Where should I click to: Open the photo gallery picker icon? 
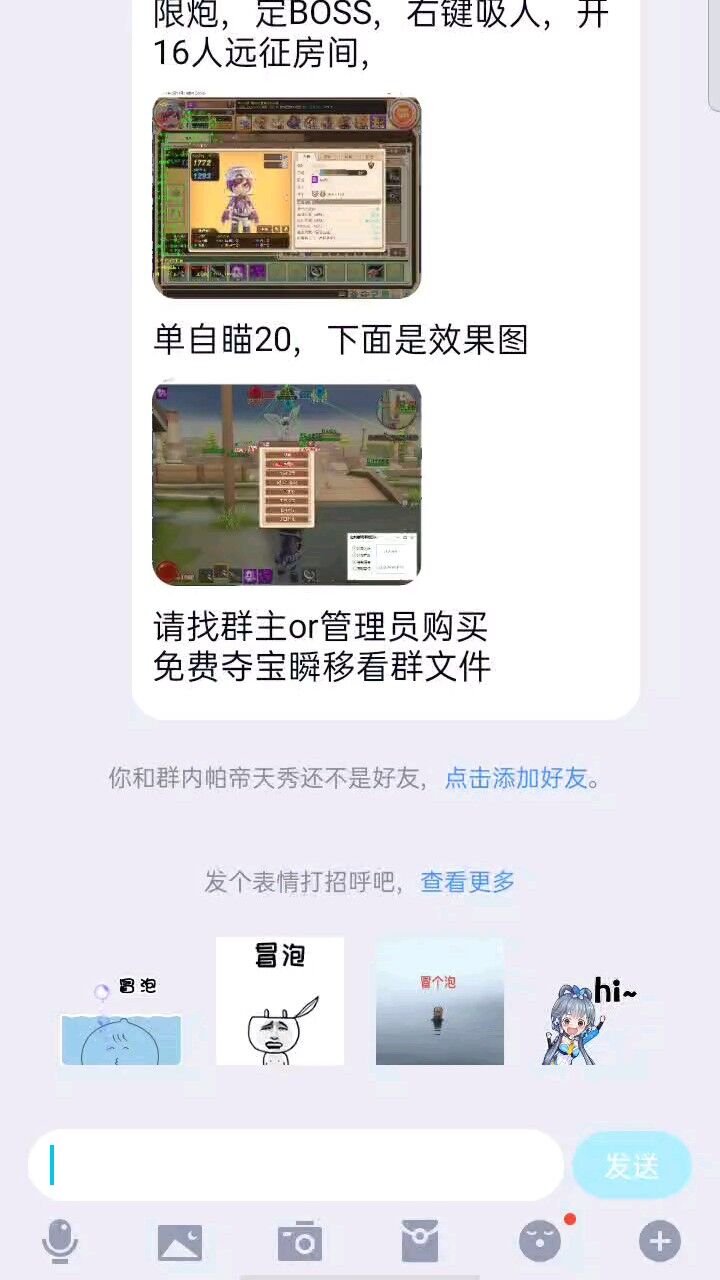180,1242
